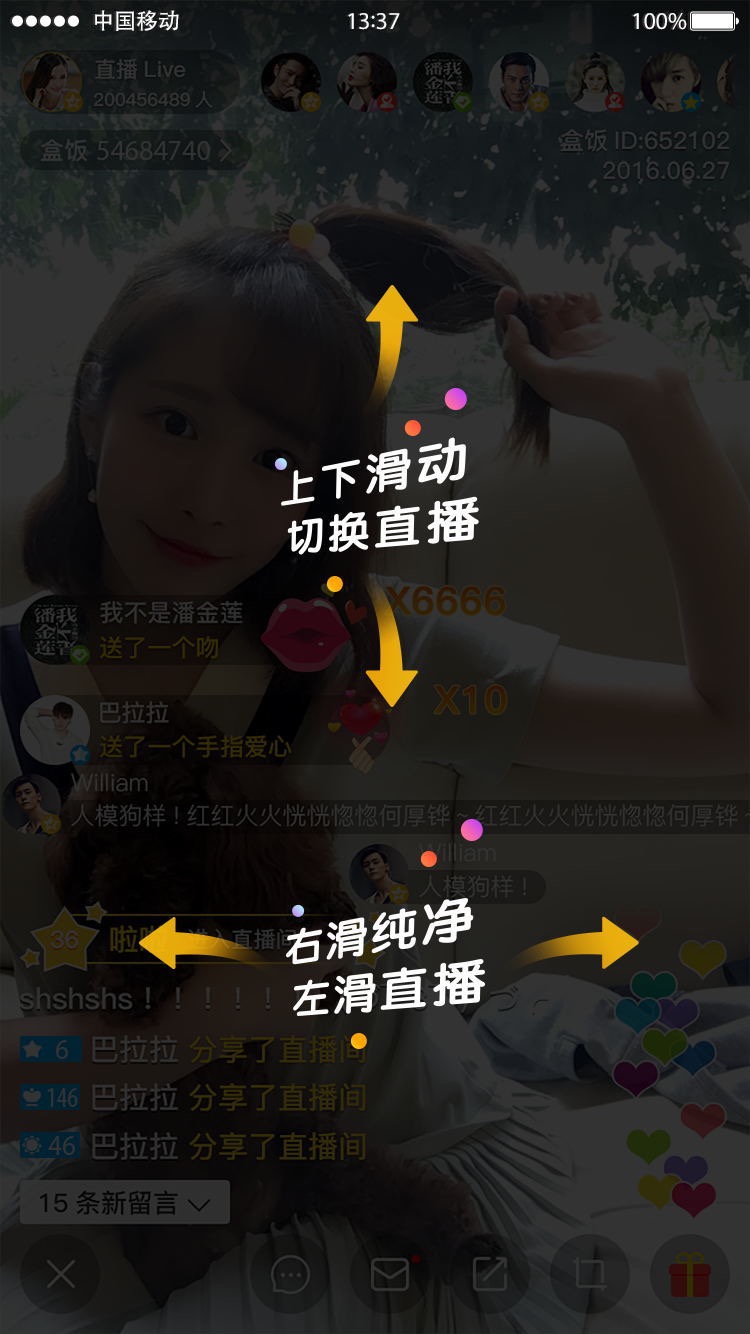Screen dimensions: 750x1334
Task: Share this live room via share icon
Action: pyautogui.click(x=490, y=1274)
